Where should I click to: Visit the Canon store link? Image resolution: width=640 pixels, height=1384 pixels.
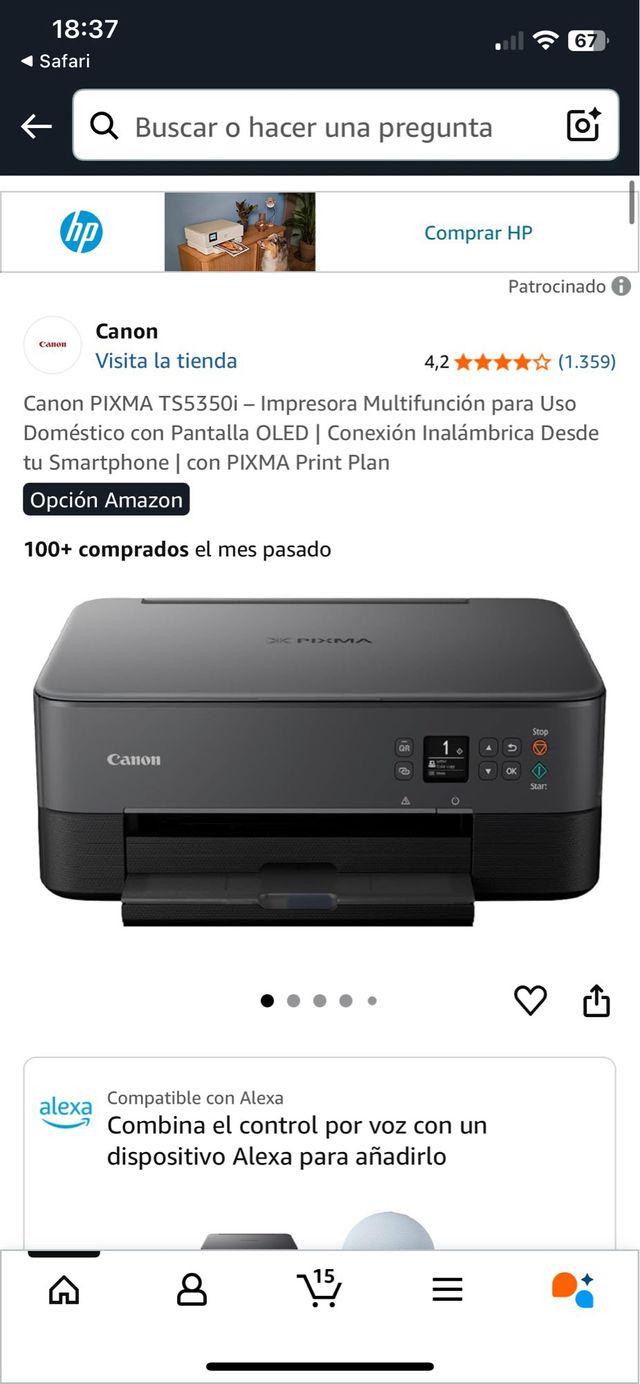[x=166, y=361]
